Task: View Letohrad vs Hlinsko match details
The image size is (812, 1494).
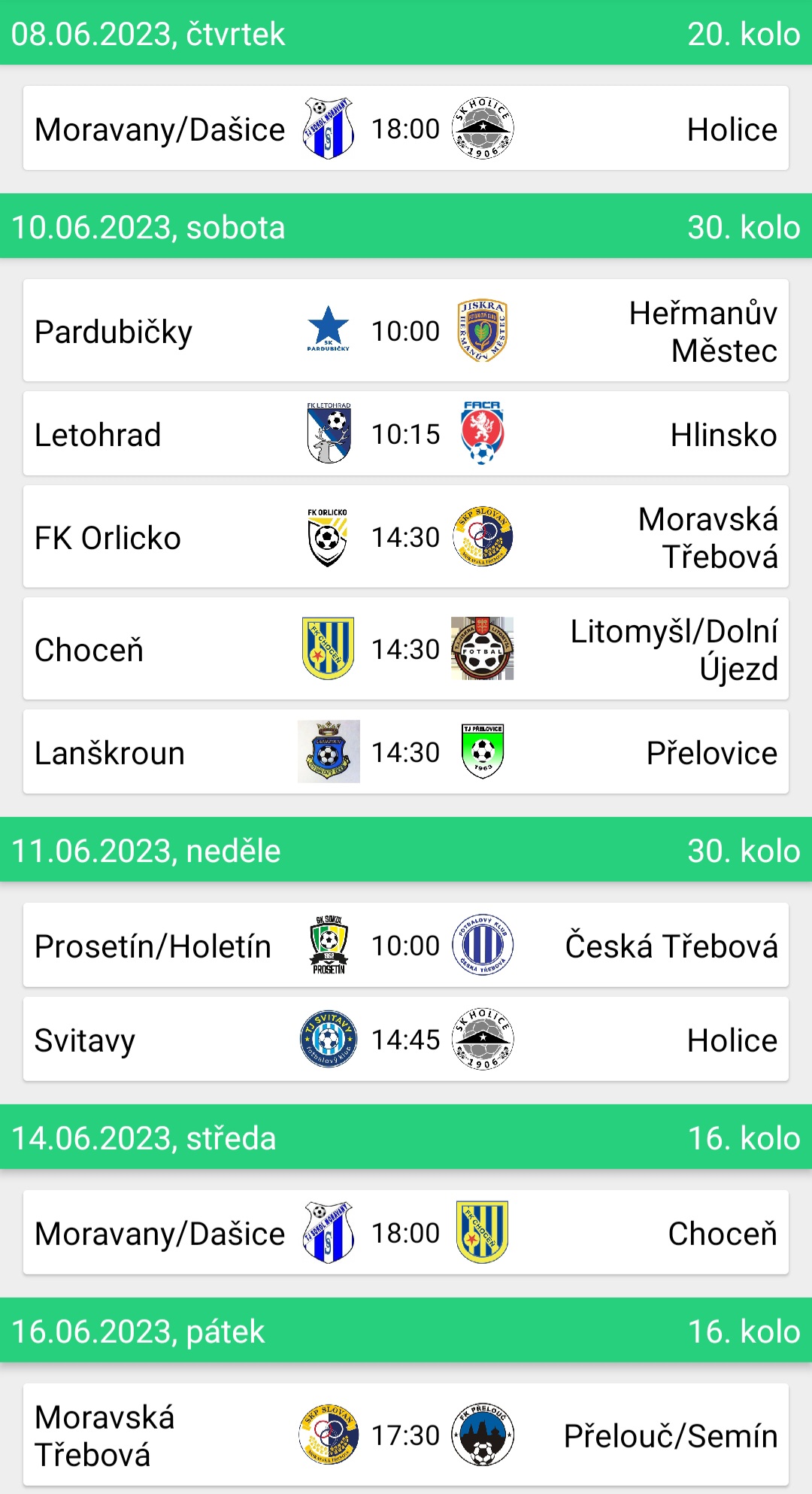Action: click(x=406, y=434)
